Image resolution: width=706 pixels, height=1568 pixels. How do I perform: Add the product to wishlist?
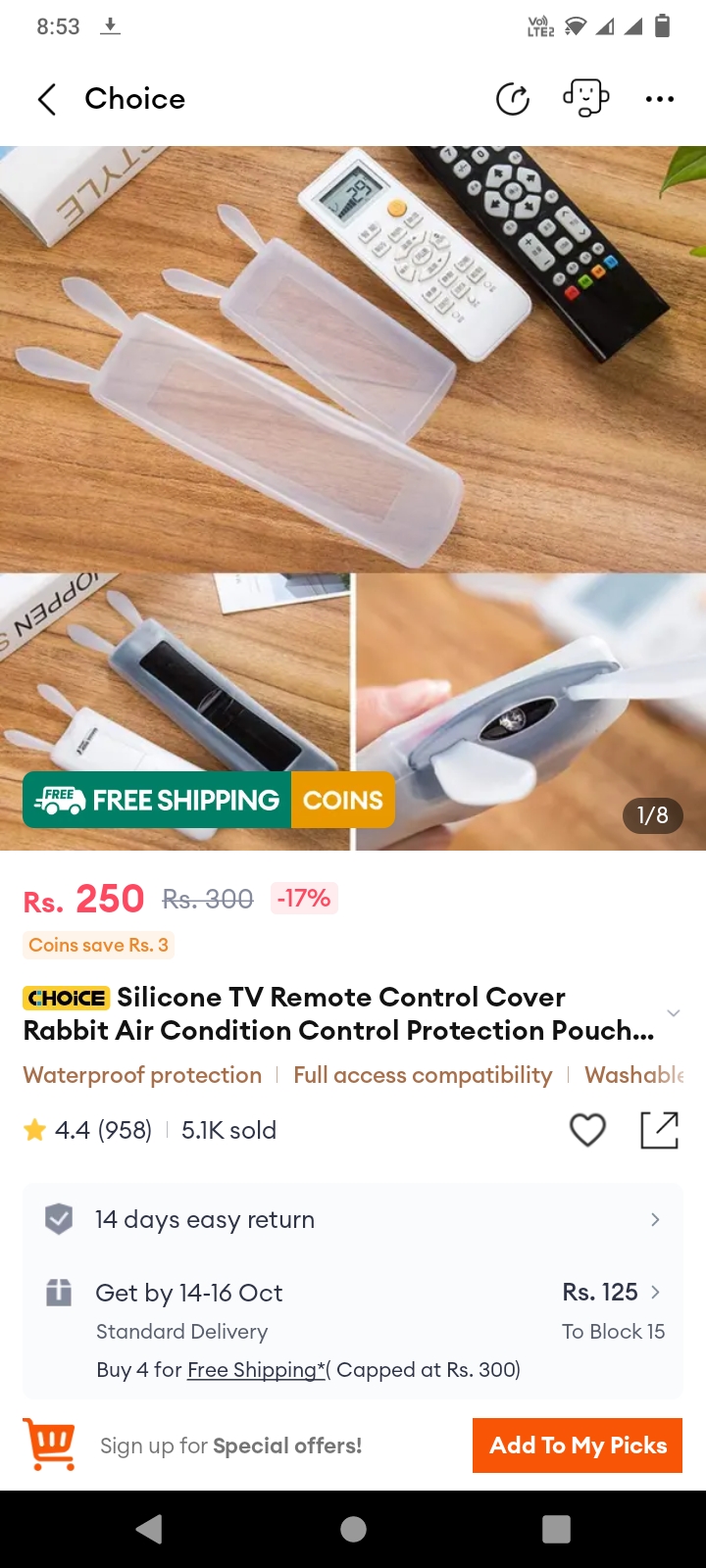pos(587,1130)
